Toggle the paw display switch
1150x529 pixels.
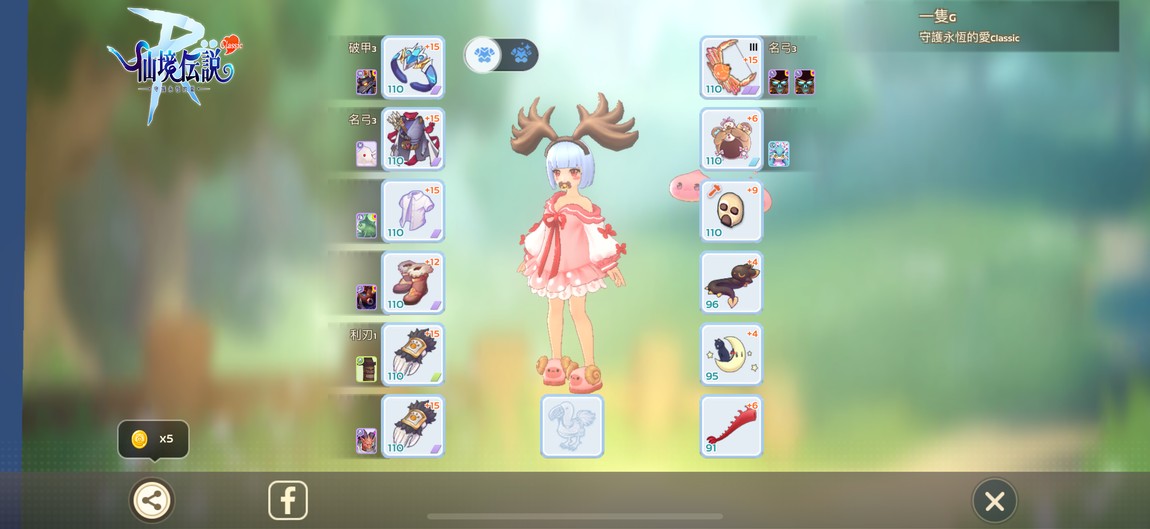501,55
